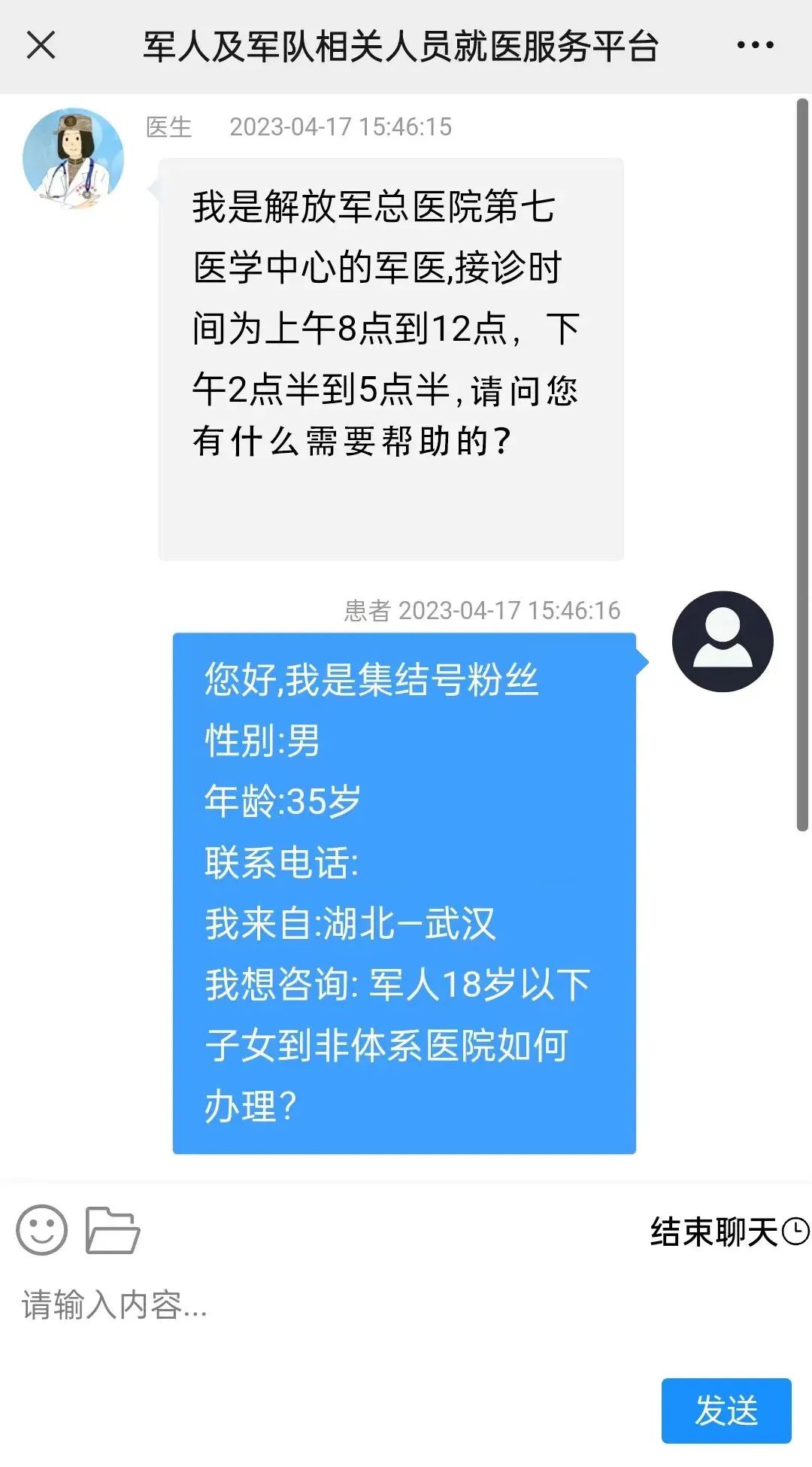The height and width of the screenshot is (1467, 812).
Task: Attach a file via folder icon
Action: click(x=112, y=1231)
